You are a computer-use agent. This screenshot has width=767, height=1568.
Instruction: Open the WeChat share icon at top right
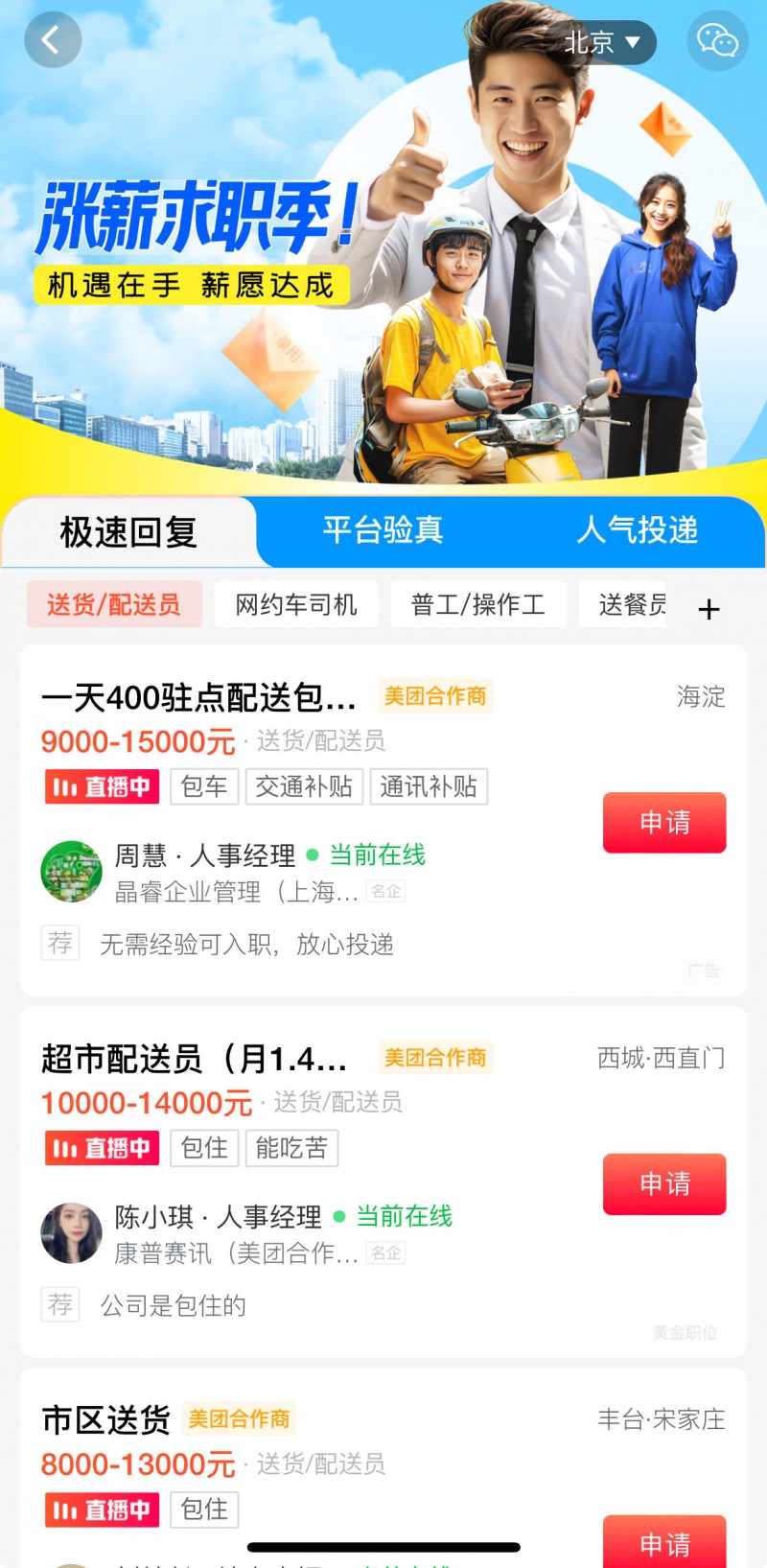pyautogui.click(x=717, y=40)
